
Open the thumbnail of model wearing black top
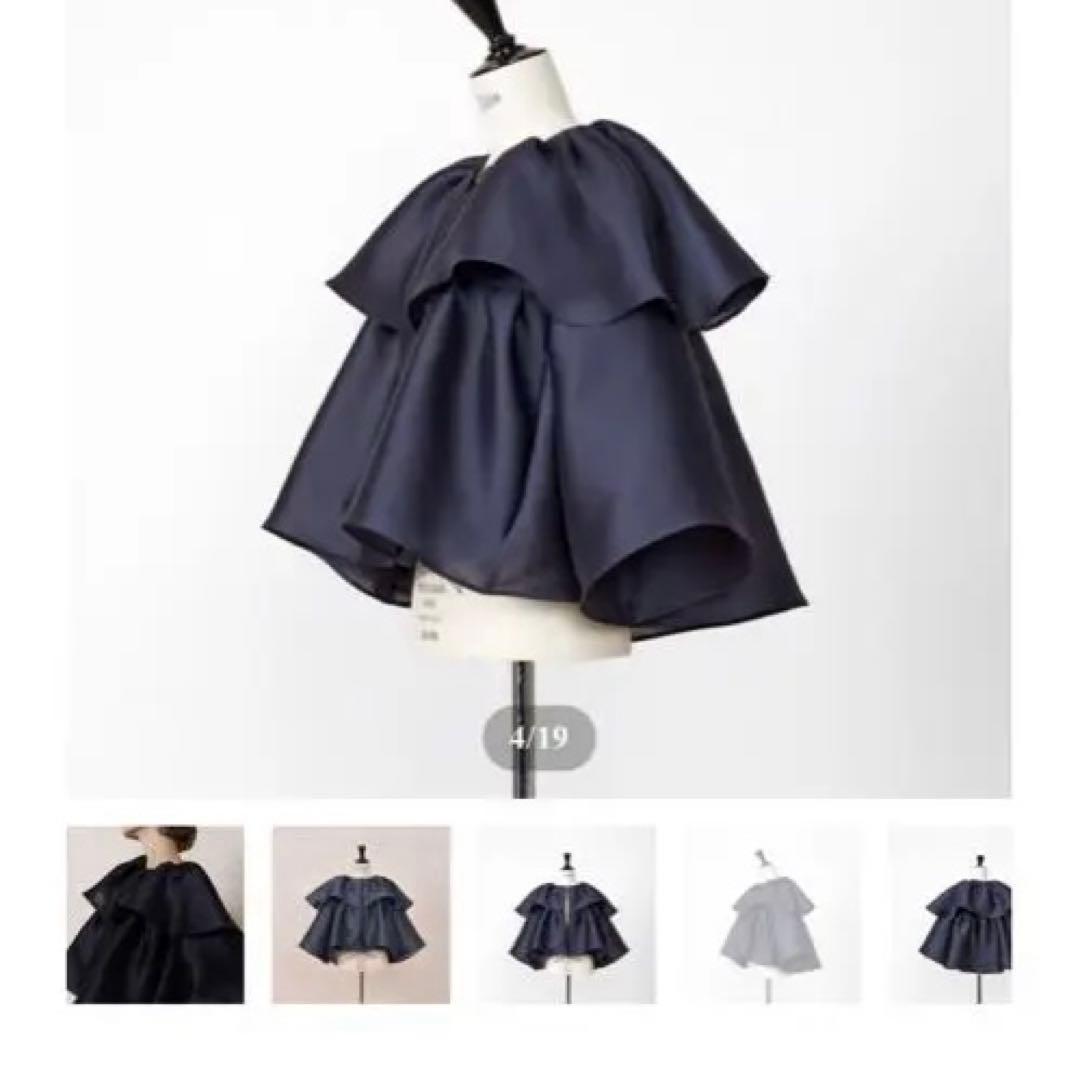155,914
